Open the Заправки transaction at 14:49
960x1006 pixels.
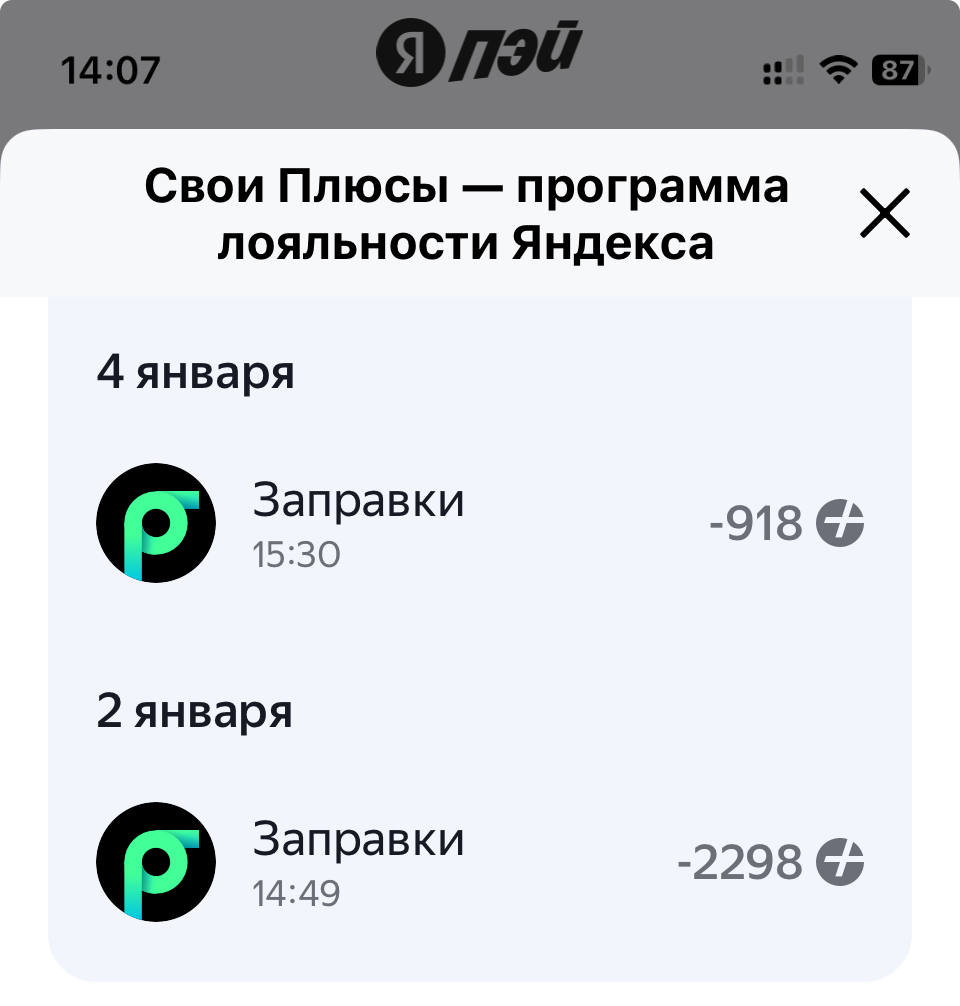478,861
